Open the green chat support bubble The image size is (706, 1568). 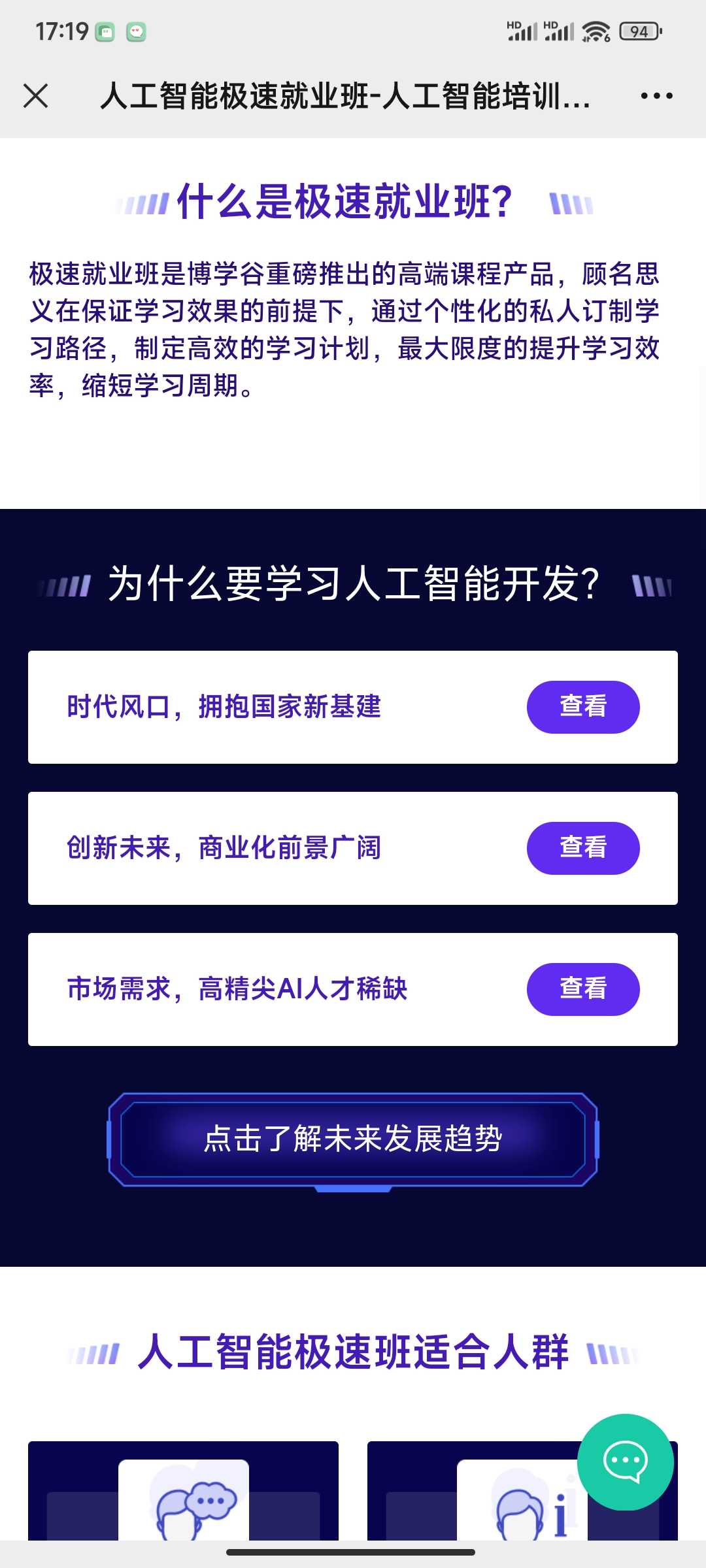(626, 1462)
